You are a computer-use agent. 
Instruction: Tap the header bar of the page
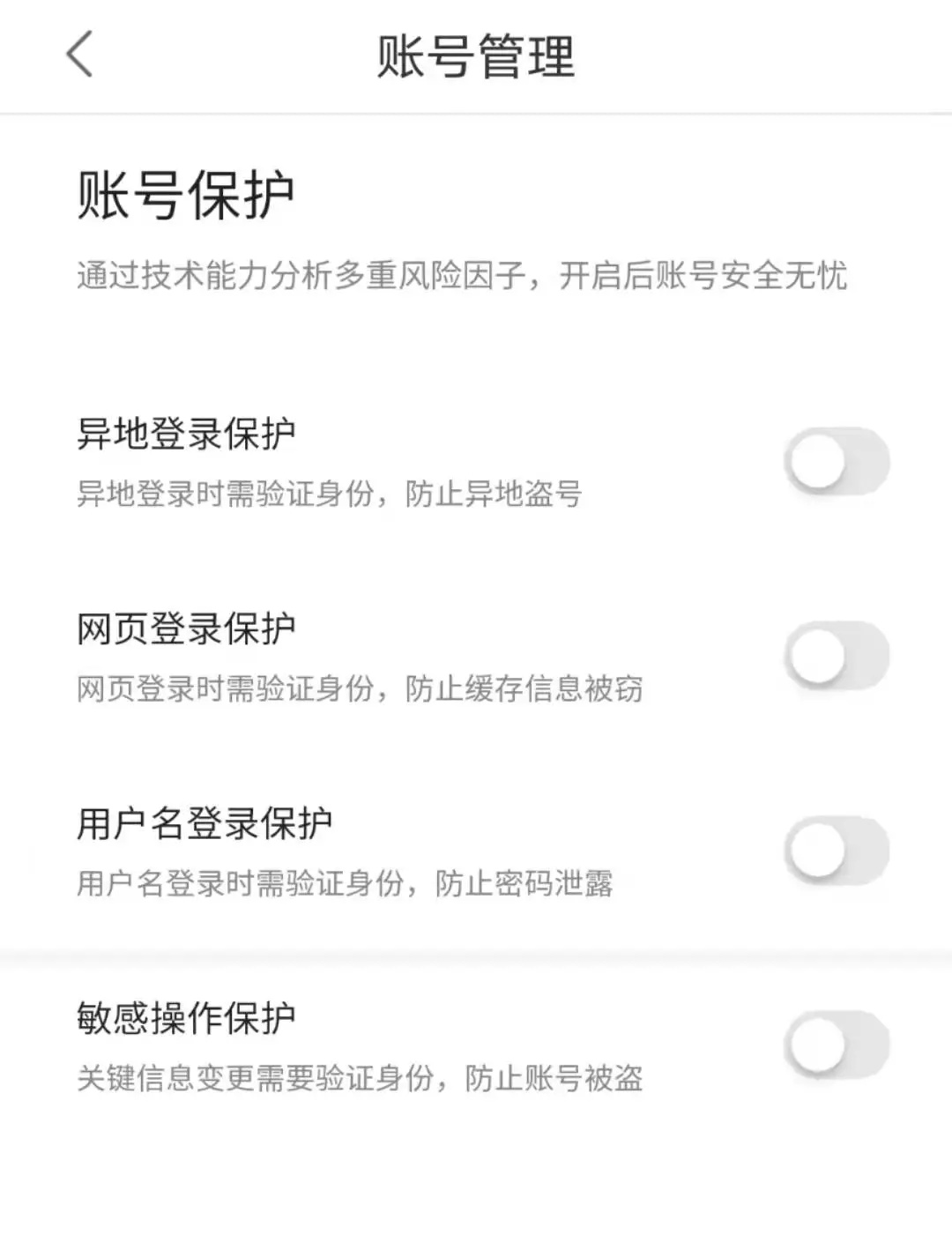click(x=476, y=55)
